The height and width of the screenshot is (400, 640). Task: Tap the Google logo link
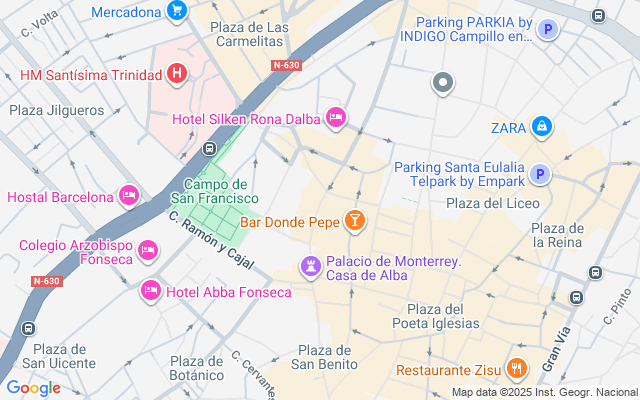point(33,388)
